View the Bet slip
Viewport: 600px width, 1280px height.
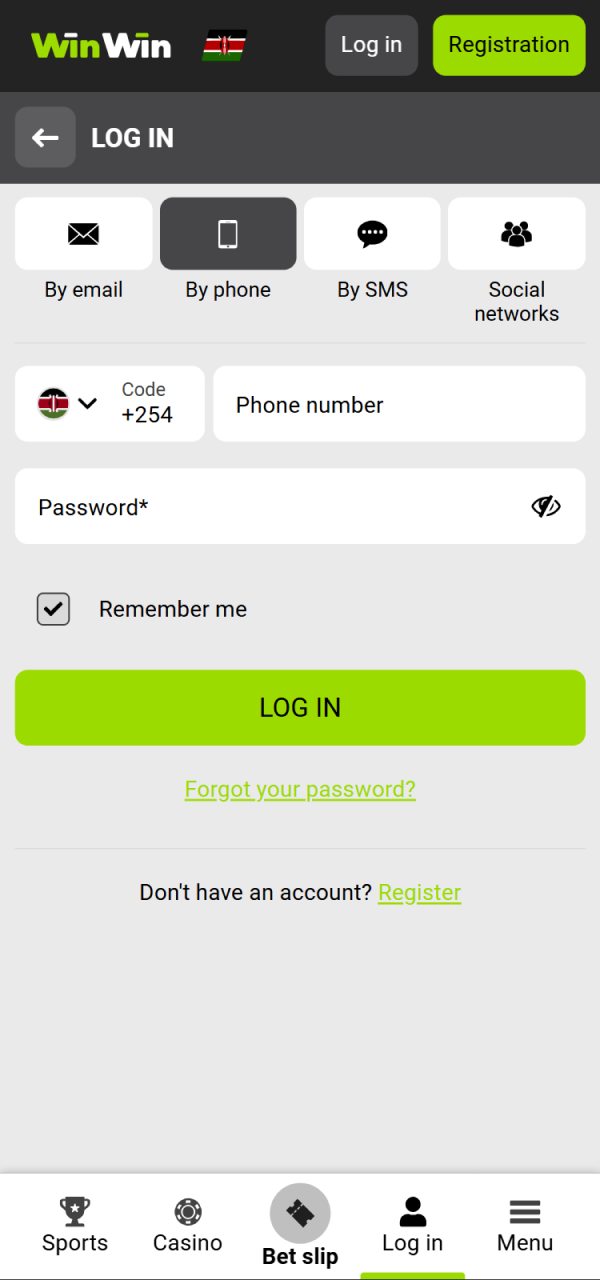point(300,1225)
